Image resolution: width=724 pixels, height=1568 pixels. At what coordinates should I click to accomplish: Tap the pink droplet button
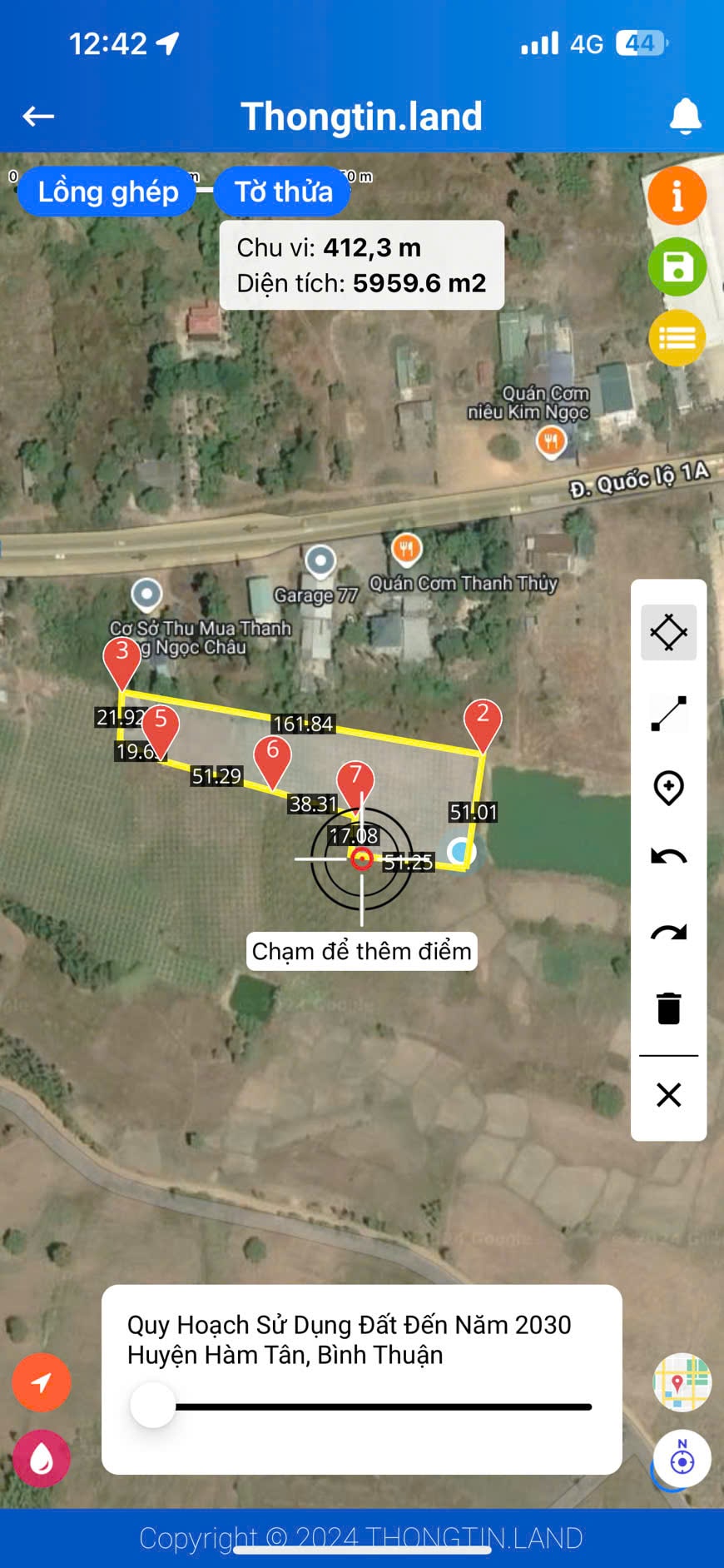point(42,1459)
